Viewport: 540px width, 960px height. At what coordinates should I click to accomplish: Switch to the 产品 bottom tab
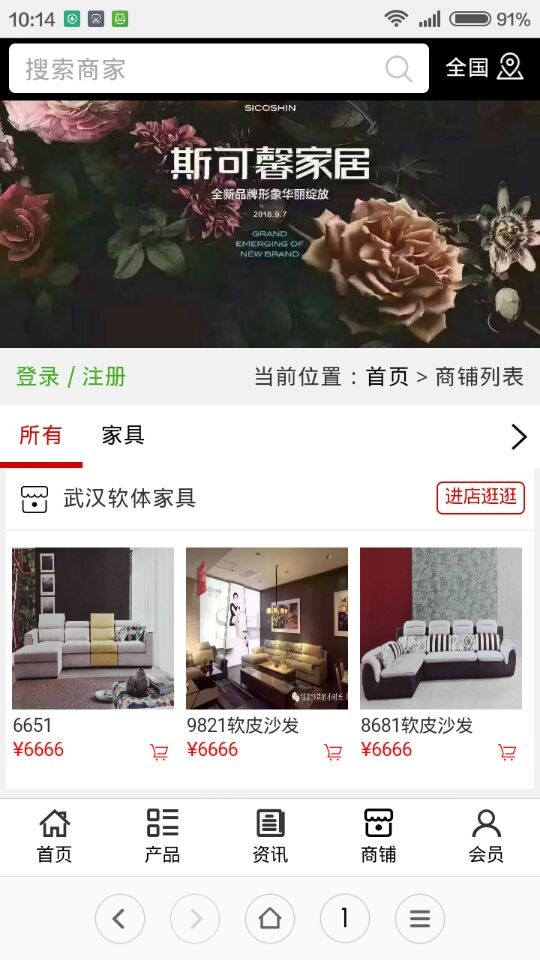click(x=162, y=836)
